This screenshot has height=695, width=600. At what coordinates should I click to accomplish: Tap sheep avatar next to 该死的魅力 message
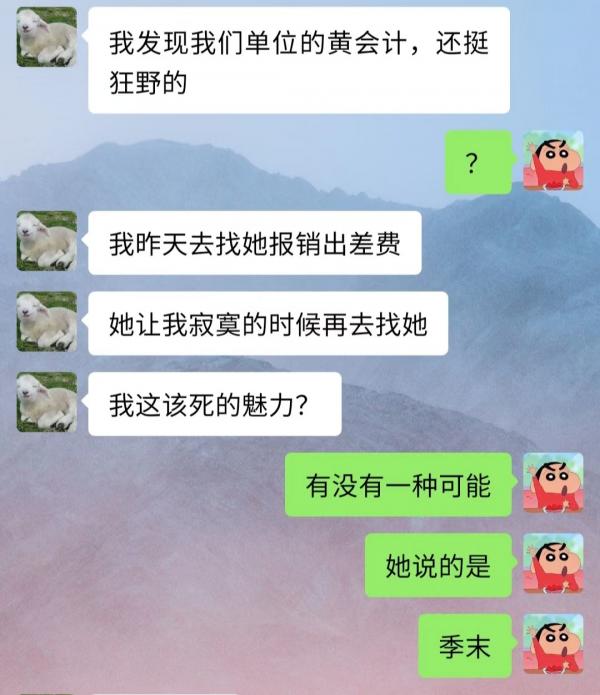(46, 403)
